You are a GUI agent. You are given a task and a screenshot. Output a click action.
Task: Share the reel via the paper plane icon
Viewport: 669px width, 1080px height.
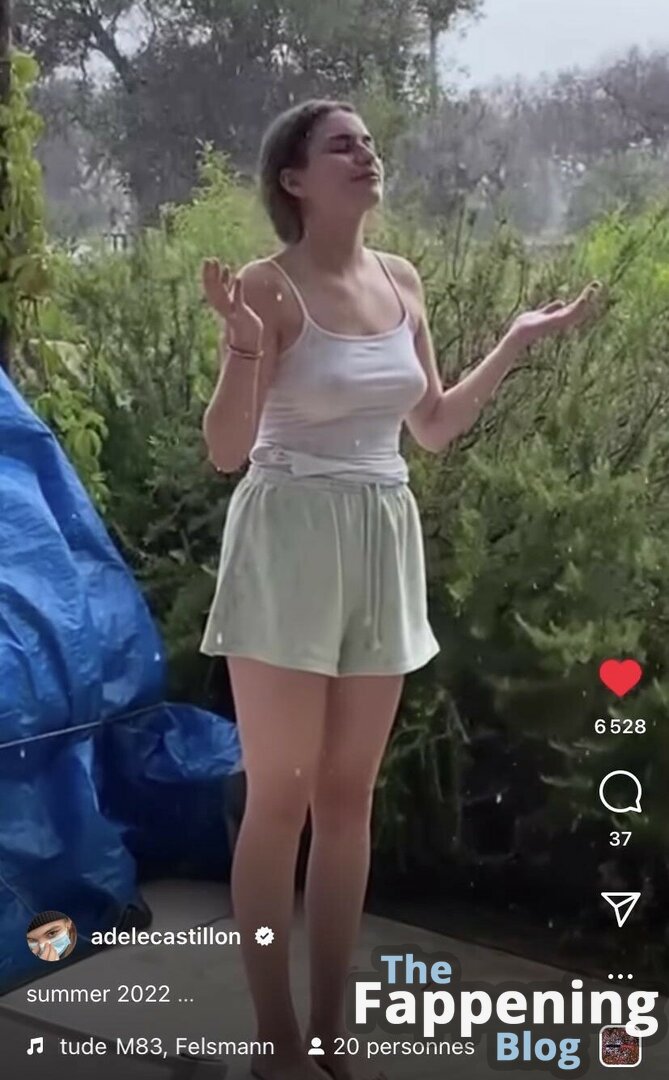tap(620, 908)
